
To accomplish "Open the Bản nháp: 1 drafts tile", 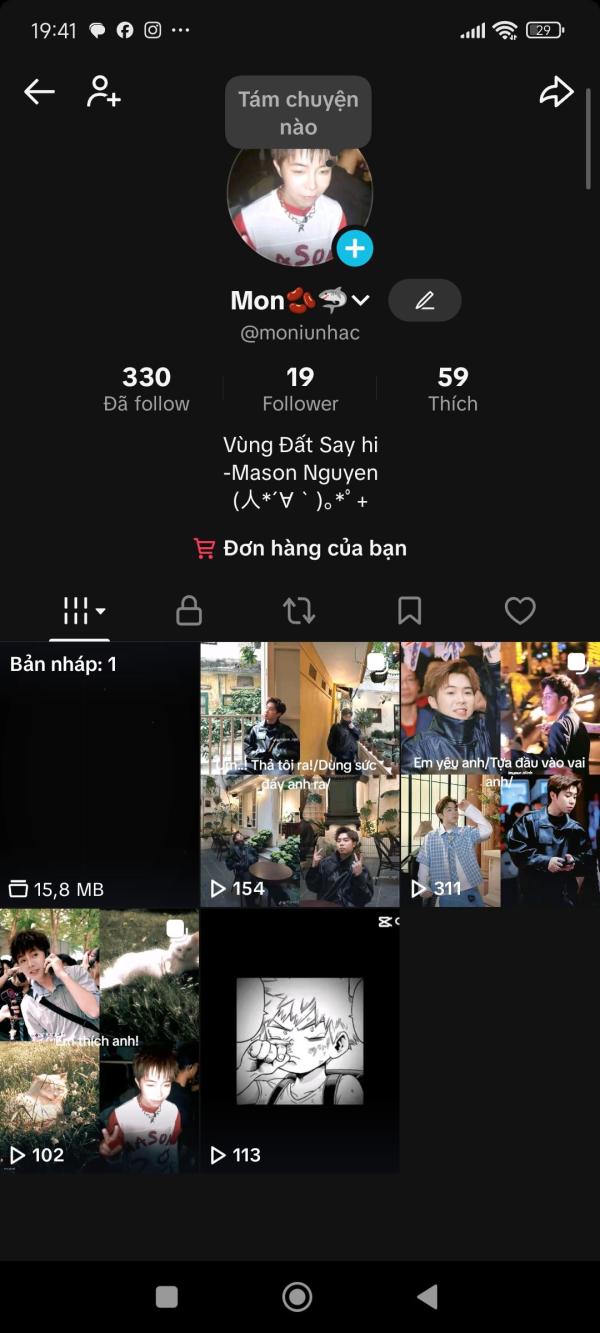I will coord(99,774).
